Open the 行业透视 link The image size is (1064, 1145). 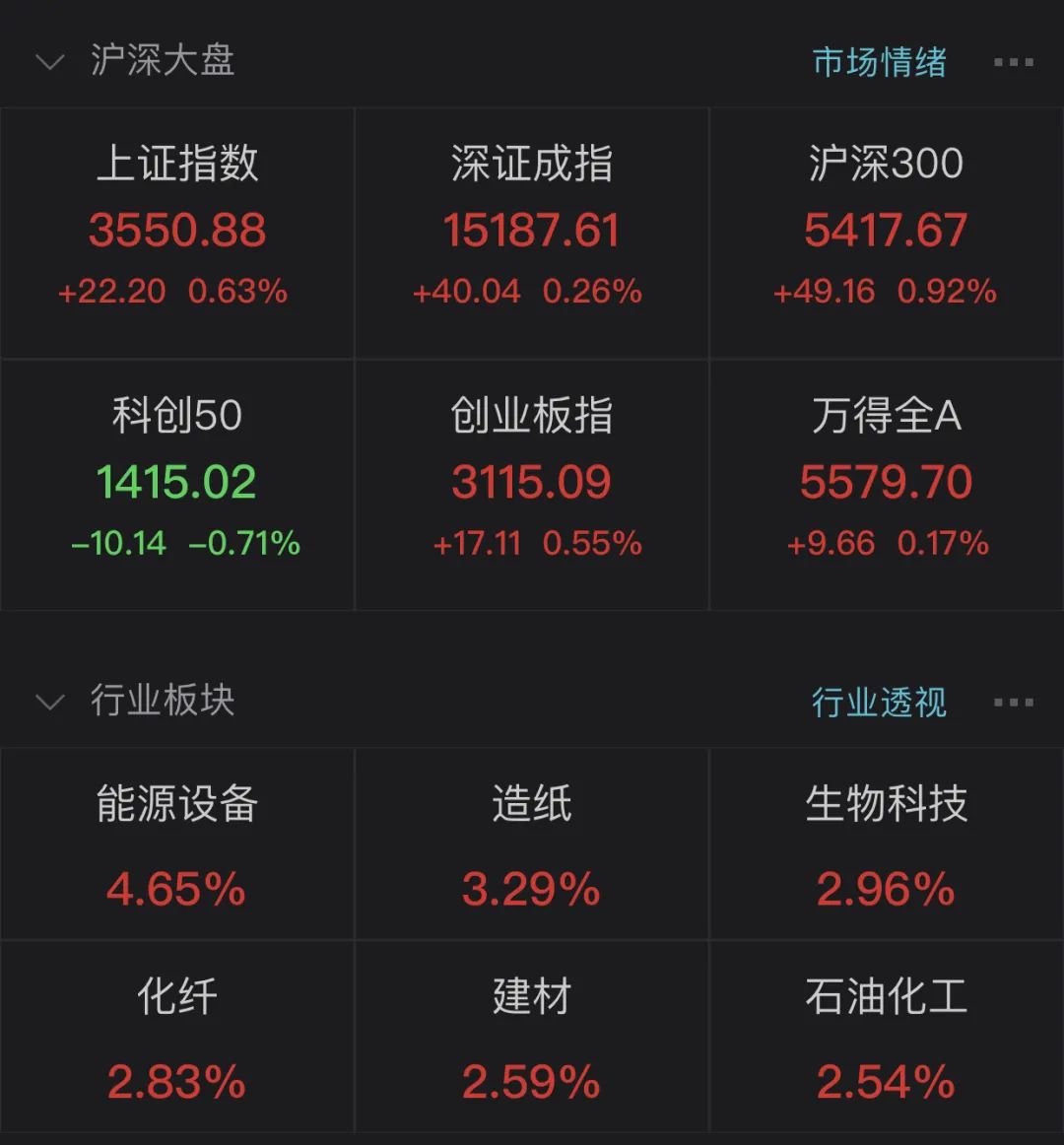pyautogui.click(x=879, y=702)
